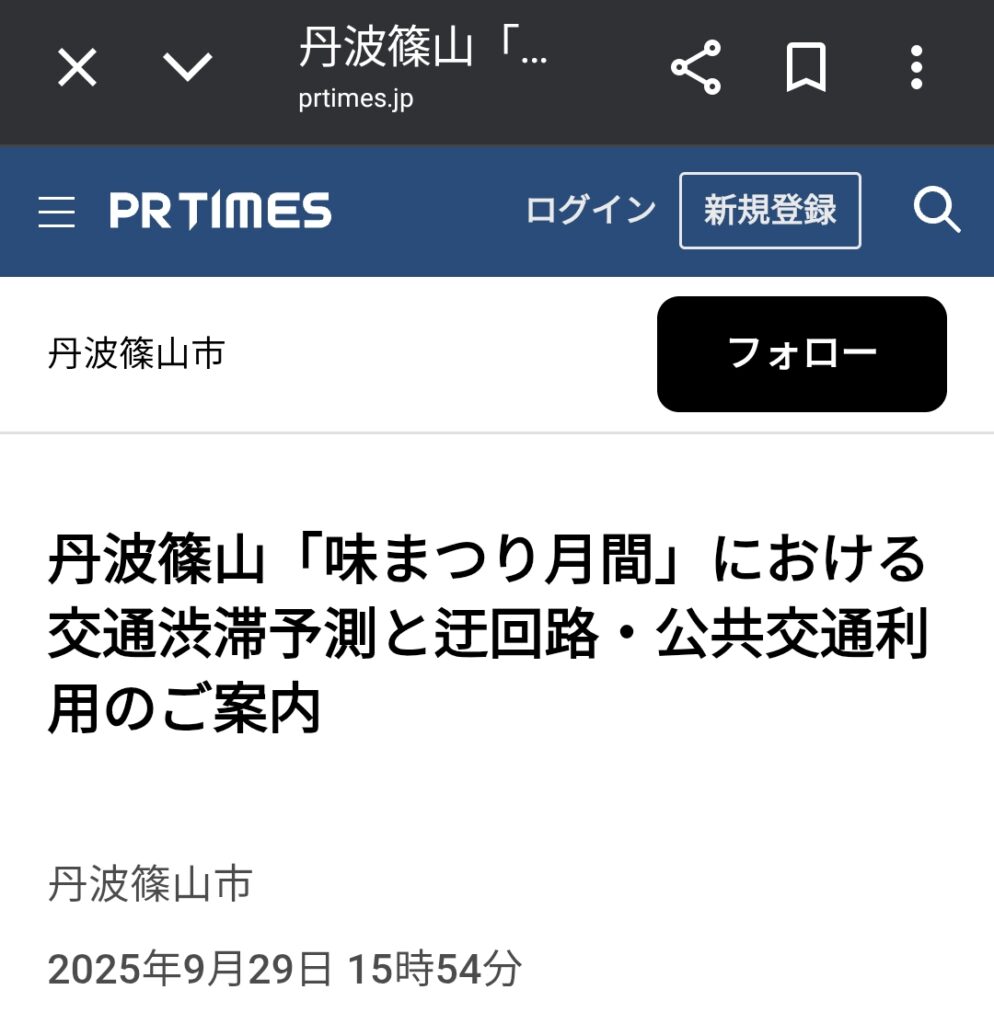Open the PR TIMES hamburger menu
The height and width of the screenshot is (1024, 994).
(x=57, y=212)
